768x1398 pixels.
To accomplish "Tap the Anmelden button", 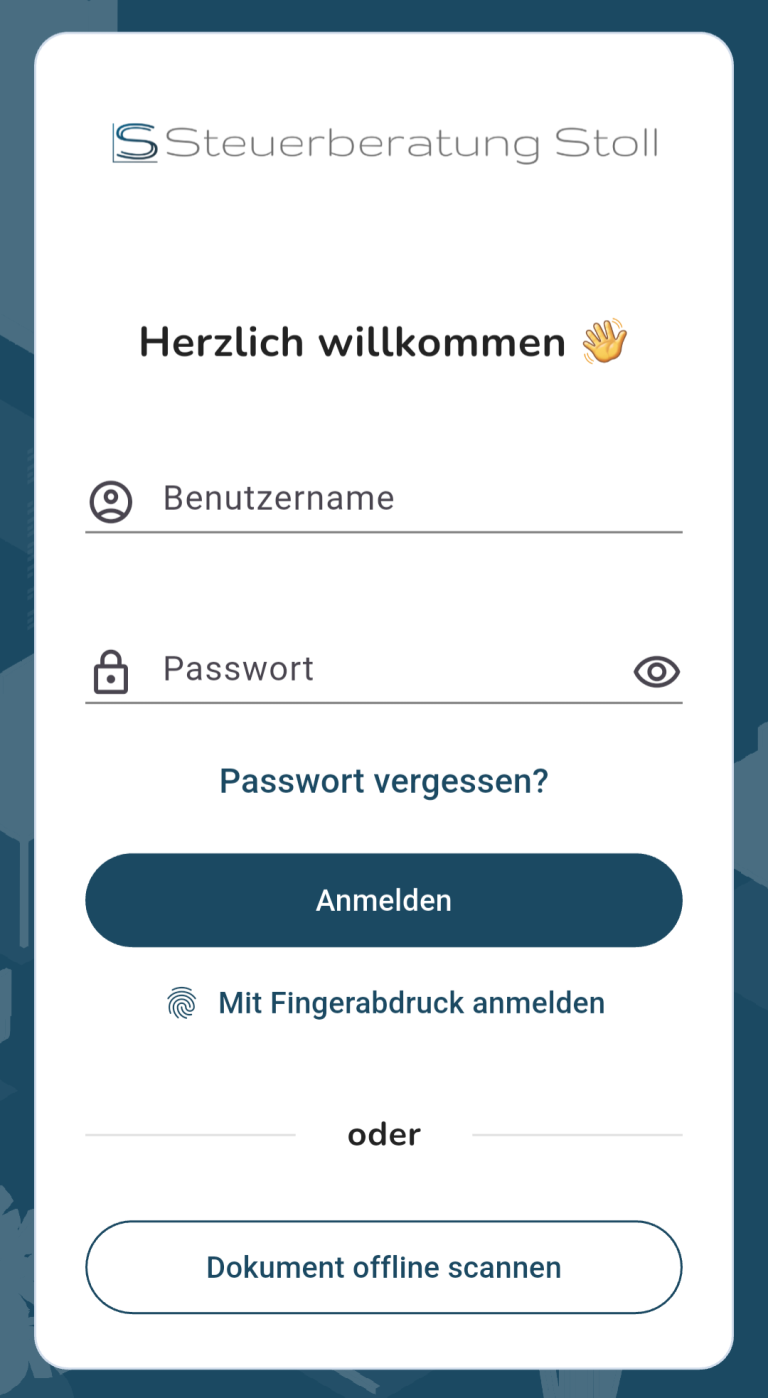I will point(384,900).
